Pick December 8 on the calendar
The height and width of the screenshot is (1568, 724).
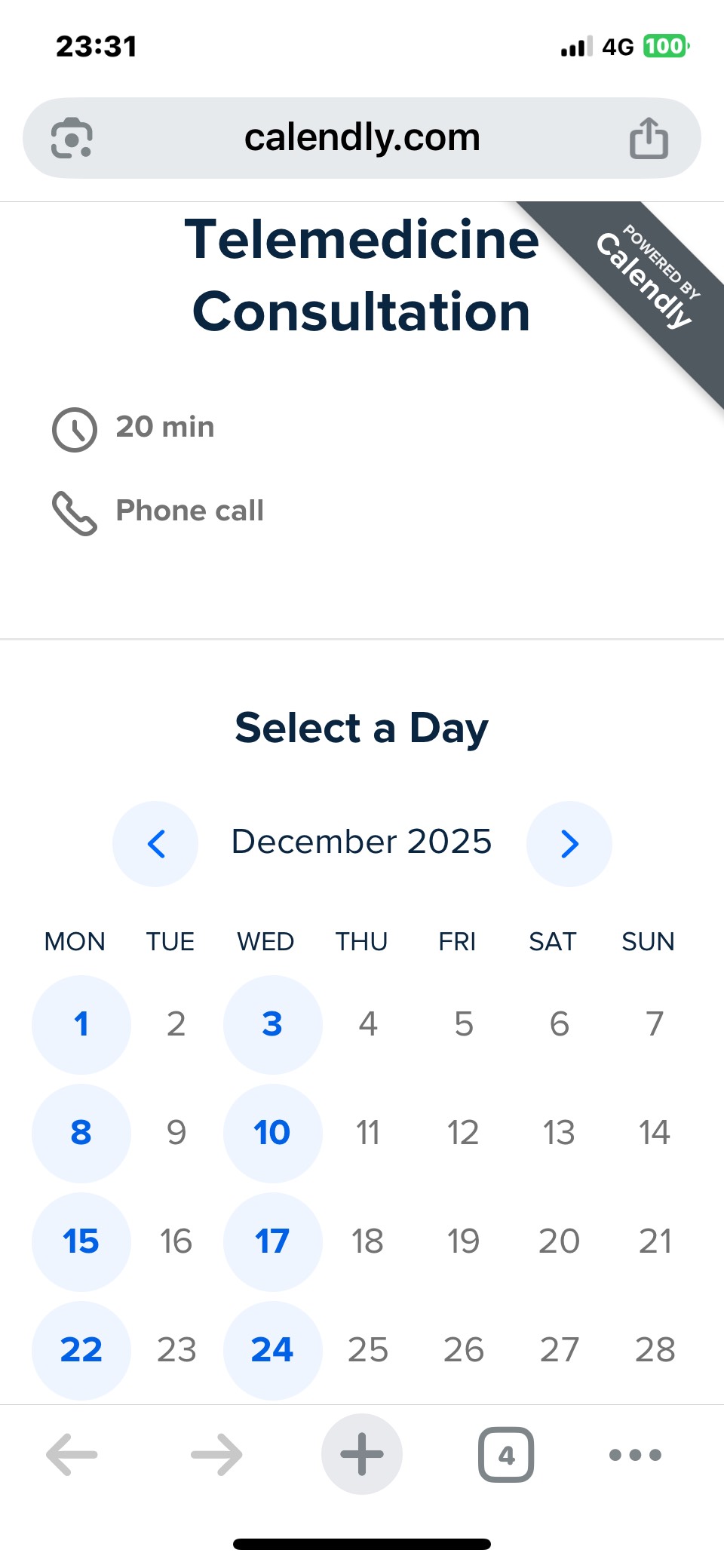(x=81, y=1133)
